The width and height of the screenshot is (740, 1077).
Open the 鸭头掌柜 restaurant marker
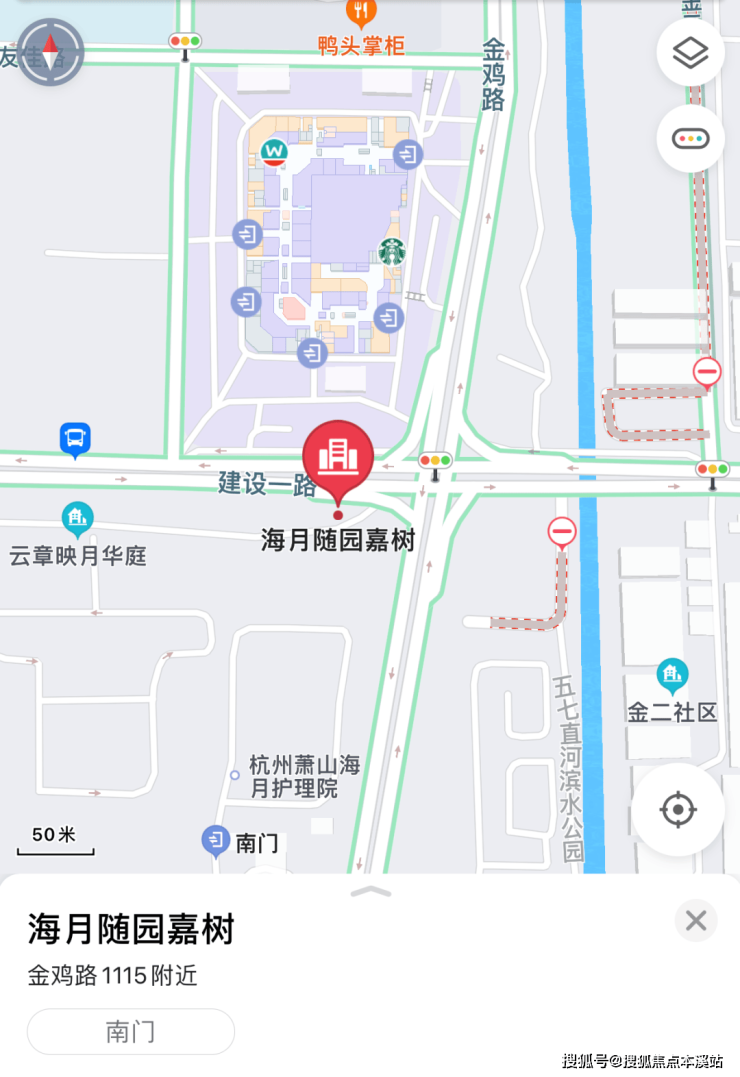[361, 13]
